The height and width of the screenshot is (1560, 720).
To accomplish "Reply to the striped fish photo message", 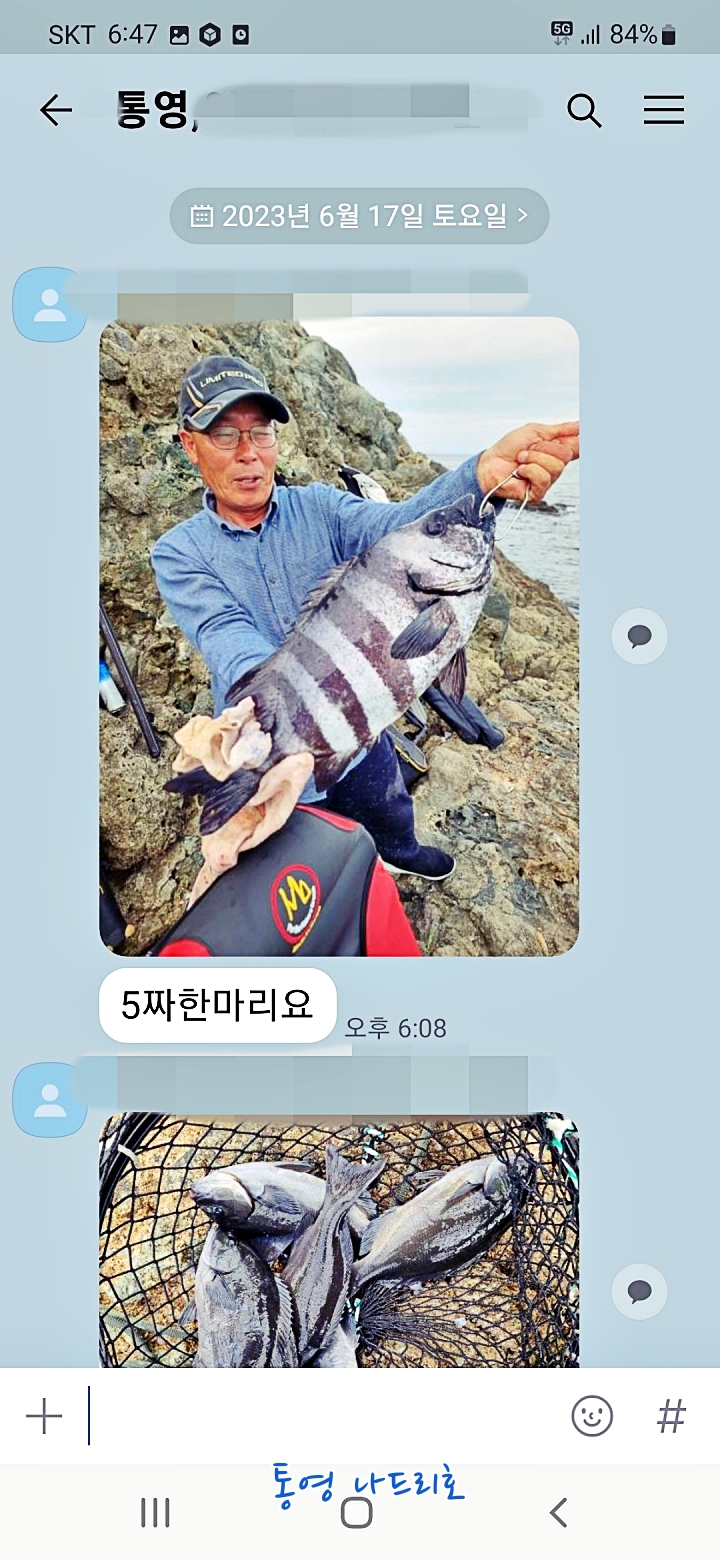I will [x=639, y=636].
